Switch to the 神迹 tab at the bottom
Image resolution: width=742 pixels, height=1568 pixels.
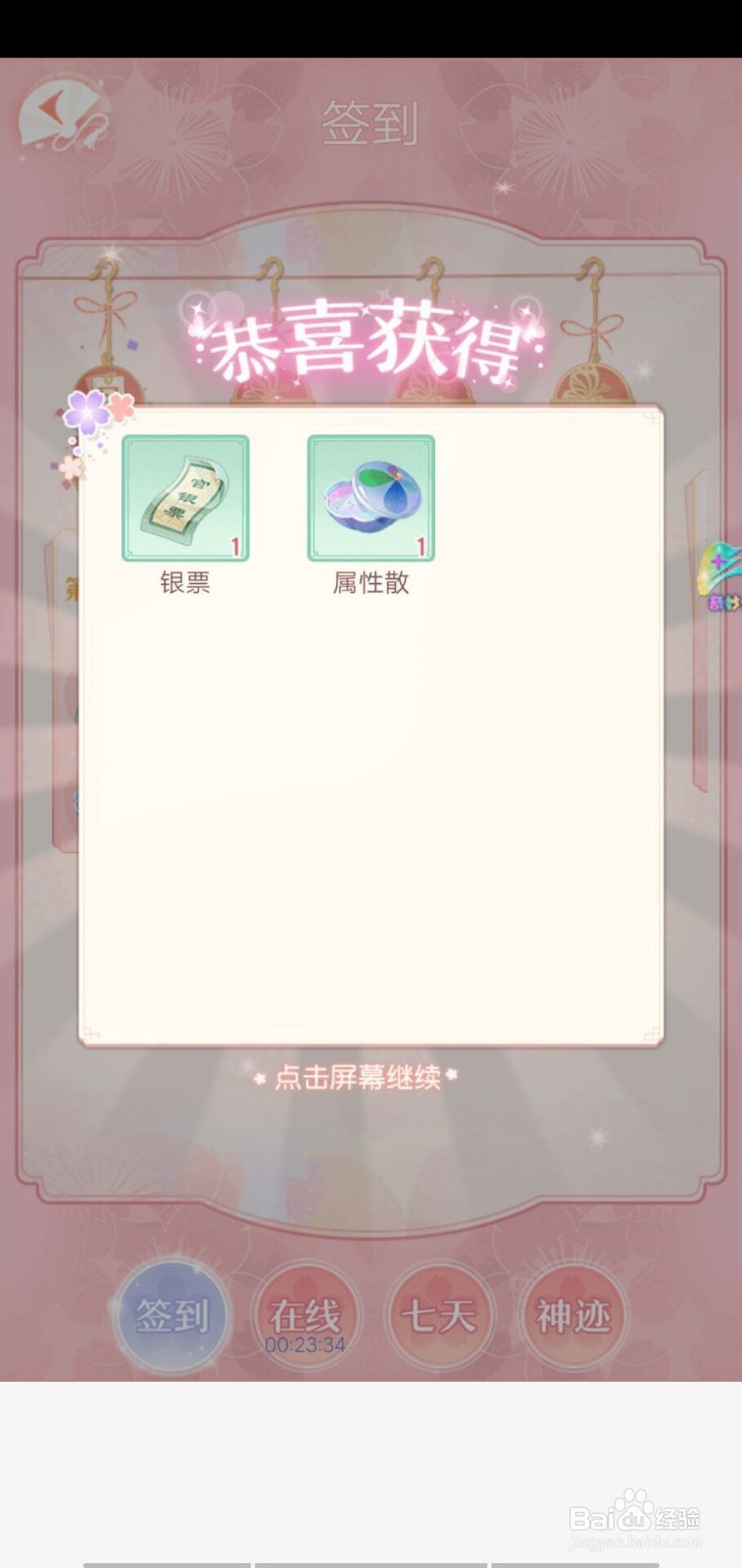573,1316
